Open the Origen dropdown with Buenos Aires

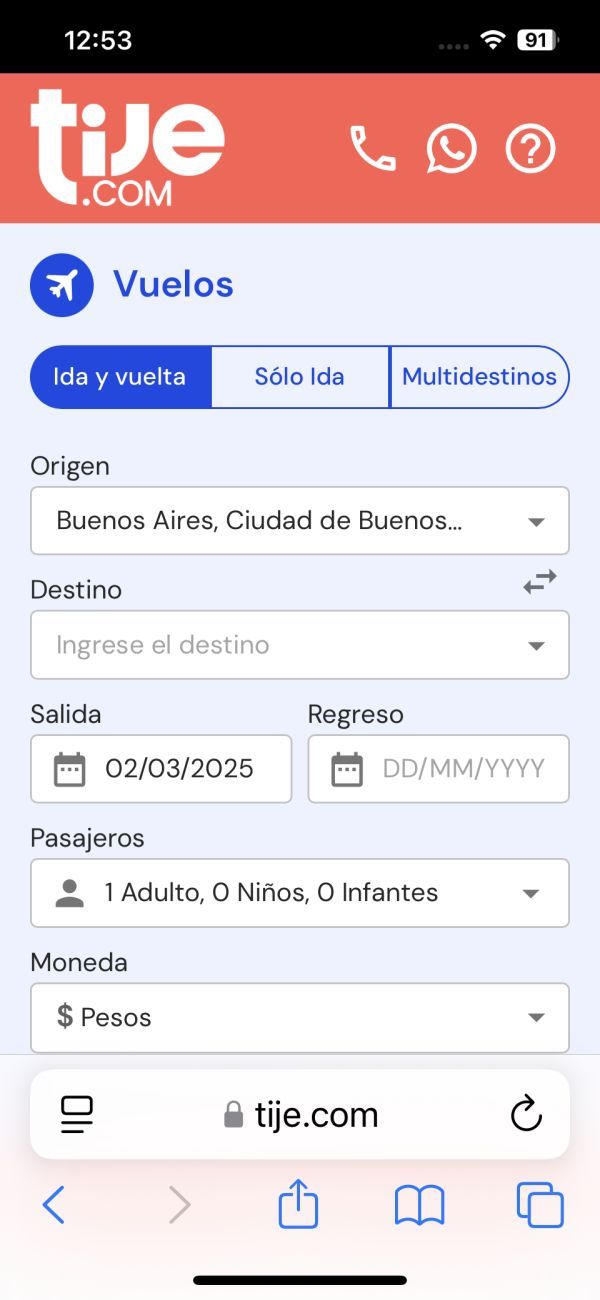300,521
